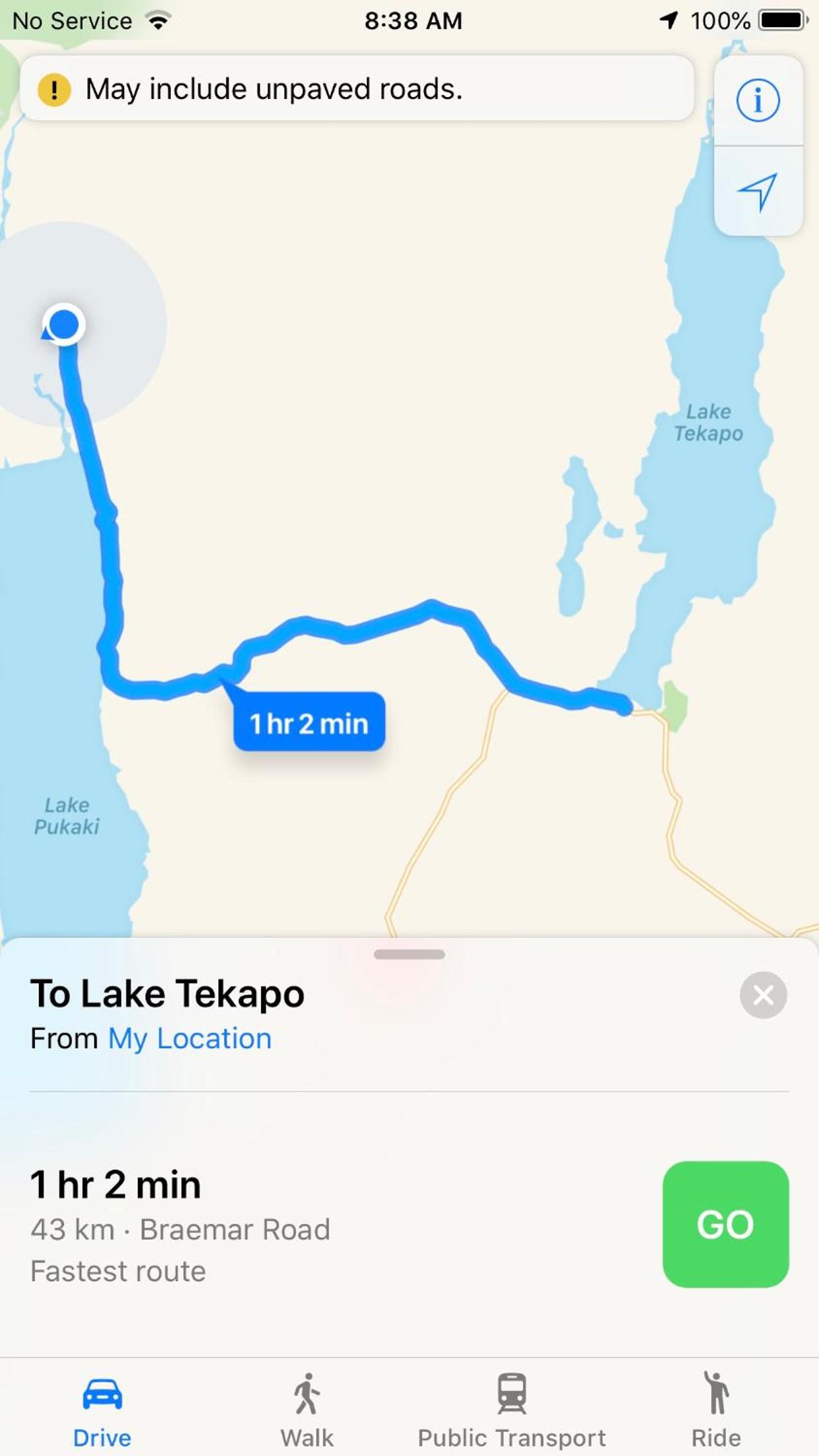Image resolution: width=819 pixels, height=1456 pixels.
Task: Switch to the Ride tab
Action: click(x=716, y=1410)
